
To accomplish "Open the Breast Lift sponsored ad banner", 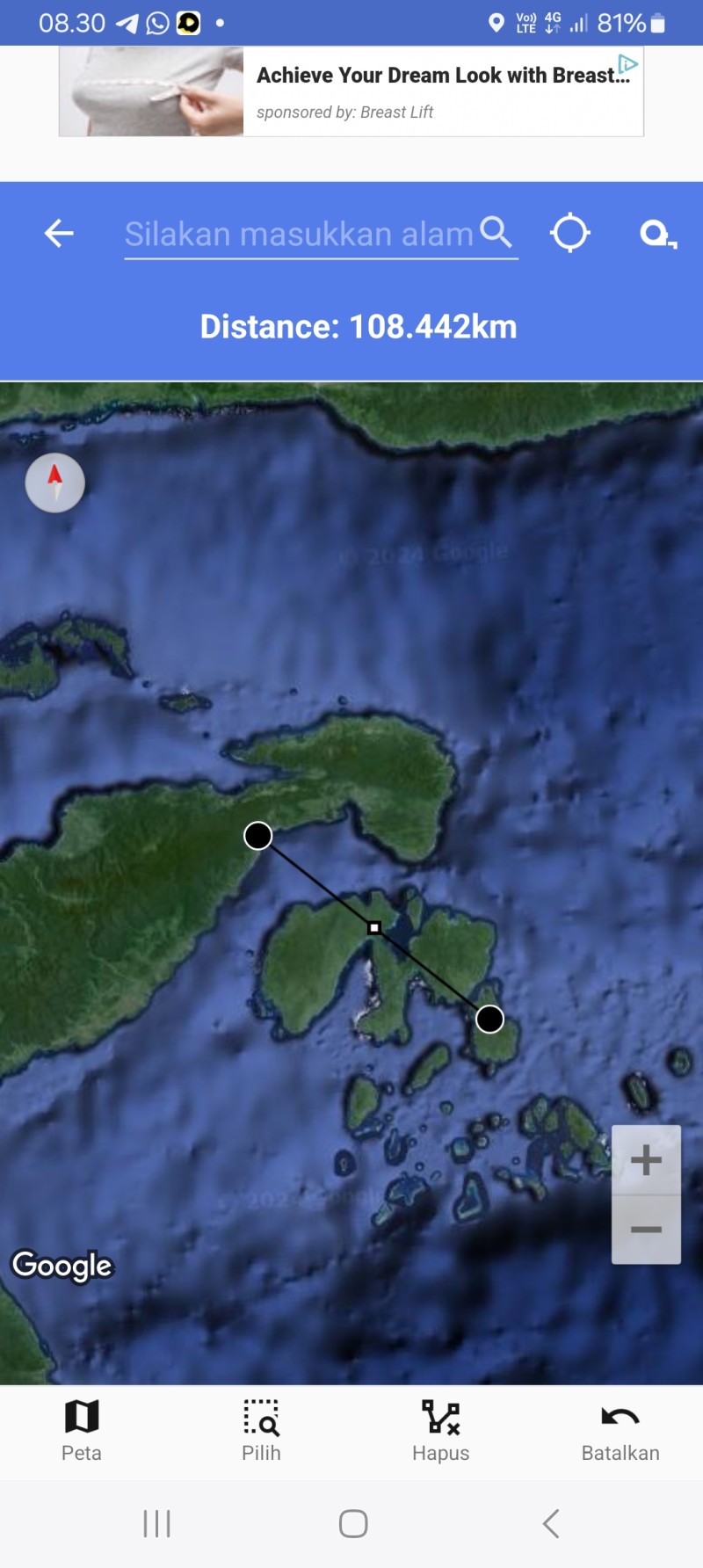I will click(351, 91).
